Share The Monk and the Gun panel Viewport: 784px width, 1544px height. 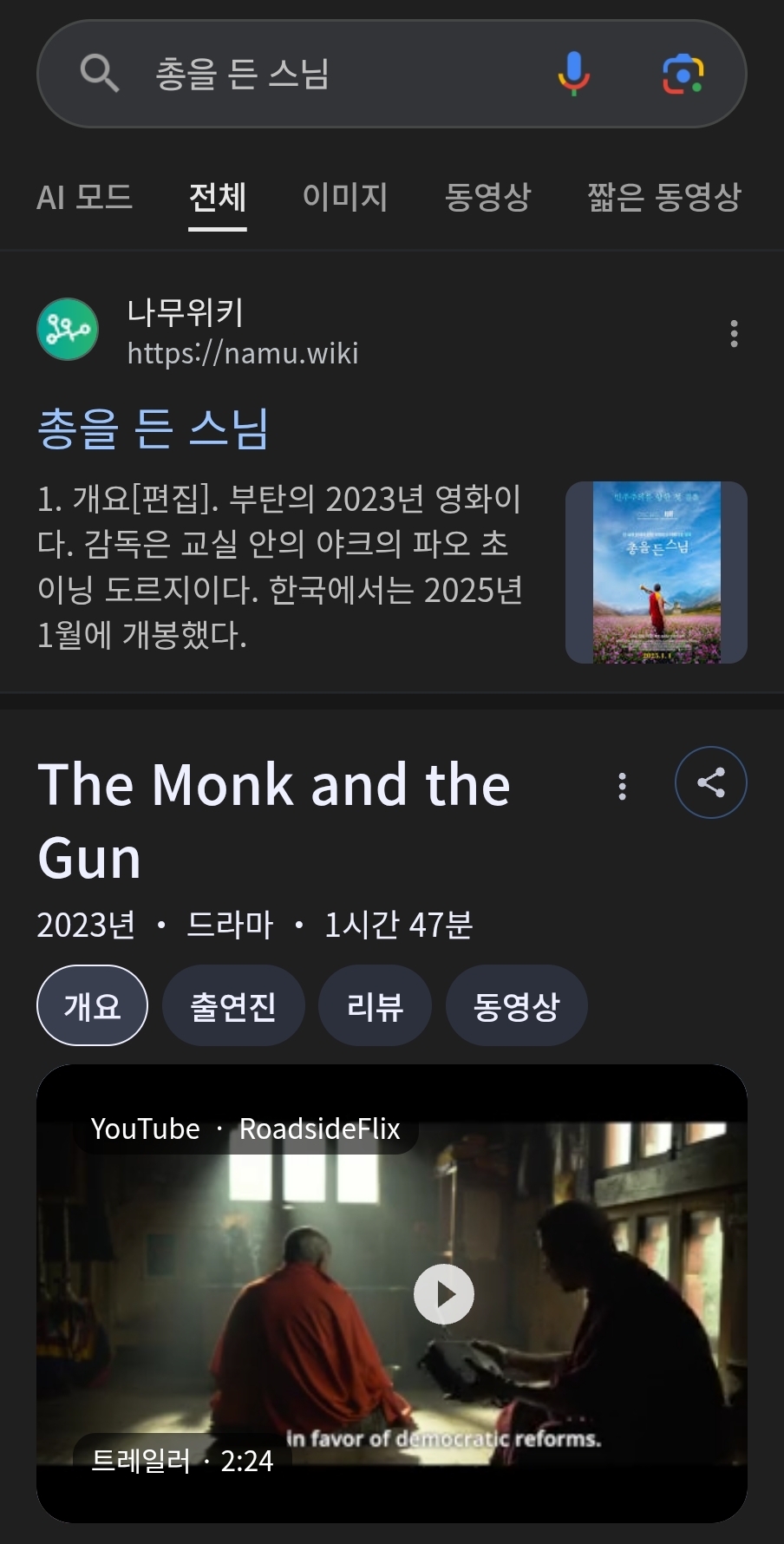click(710, 782)
